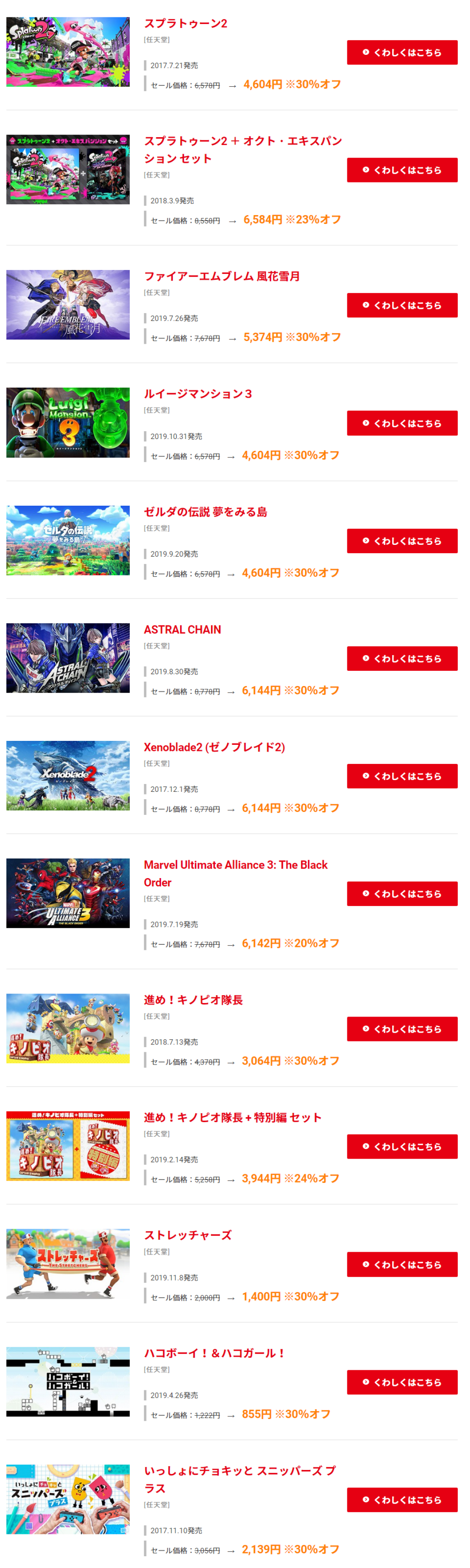Open the ゼルダの伝説 夢をみる島 thumbnail
Image resolution: width=470 pixels, height=1568 pixels.
tap(68, 540)
